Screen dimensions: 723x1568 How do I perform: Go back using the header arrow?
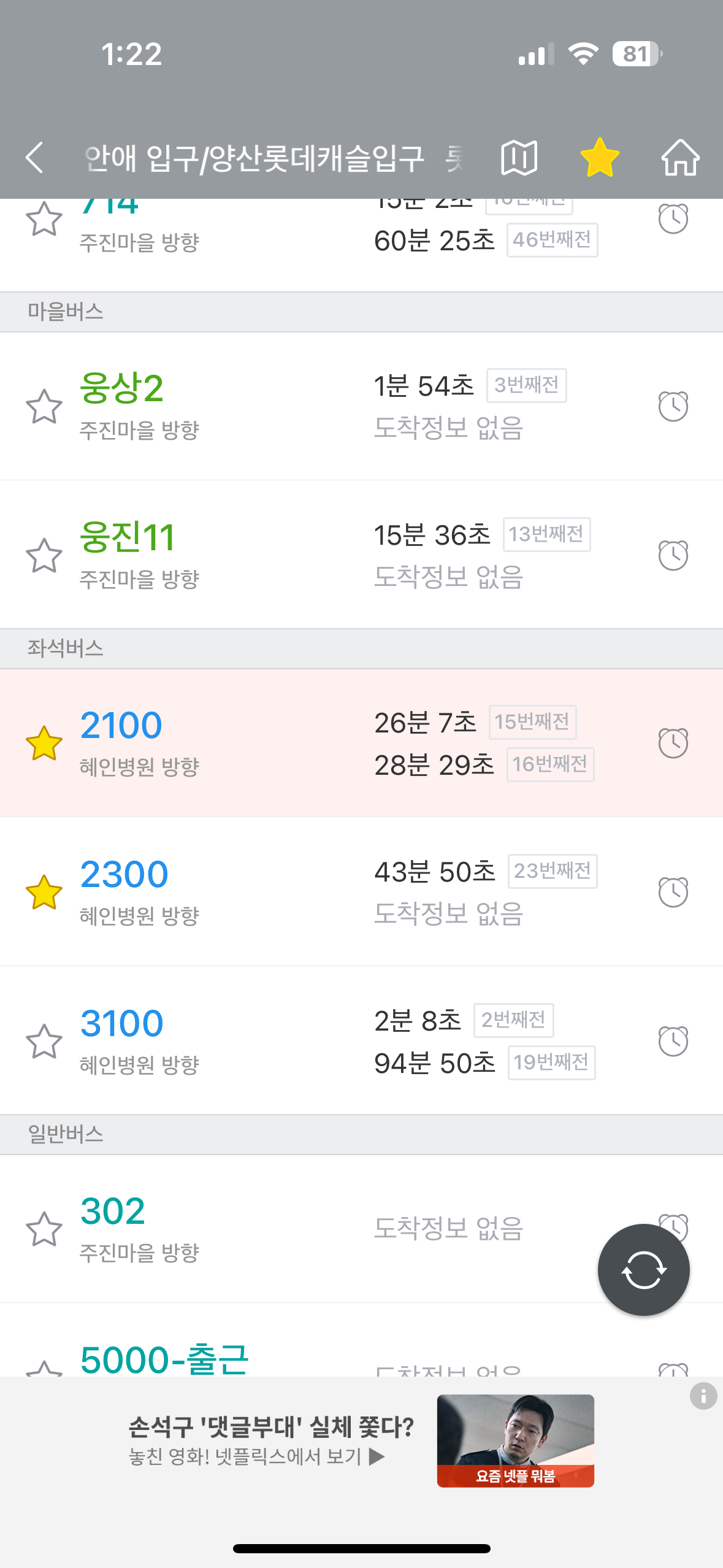[x=35, y=158]
